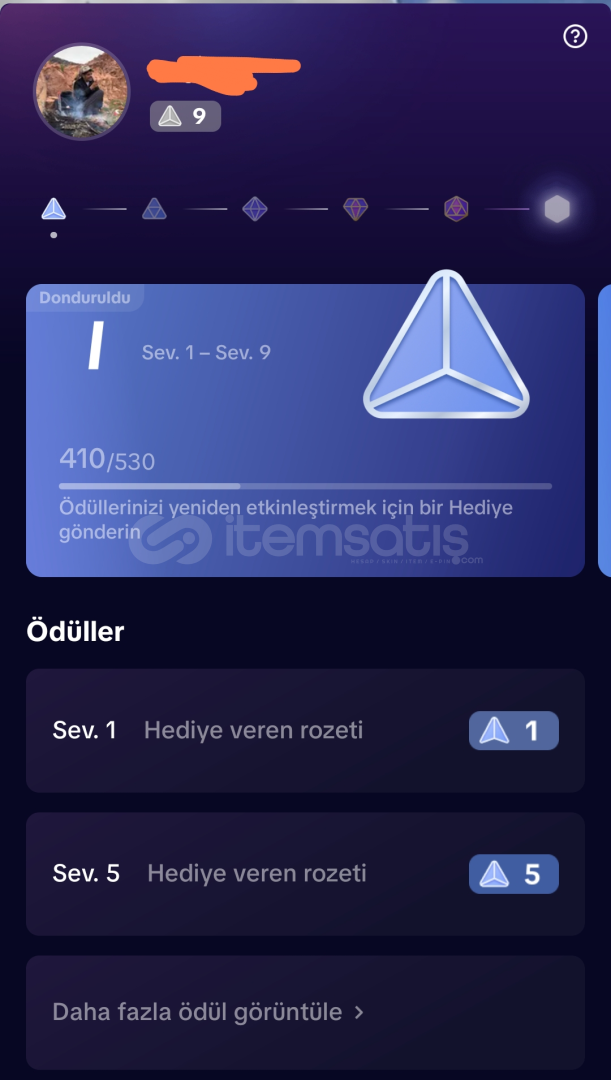Screen dimensions: 611x1080
Task: Select the first pyramid tier icon
Action: pyautogui.click(x=54, y=209)
